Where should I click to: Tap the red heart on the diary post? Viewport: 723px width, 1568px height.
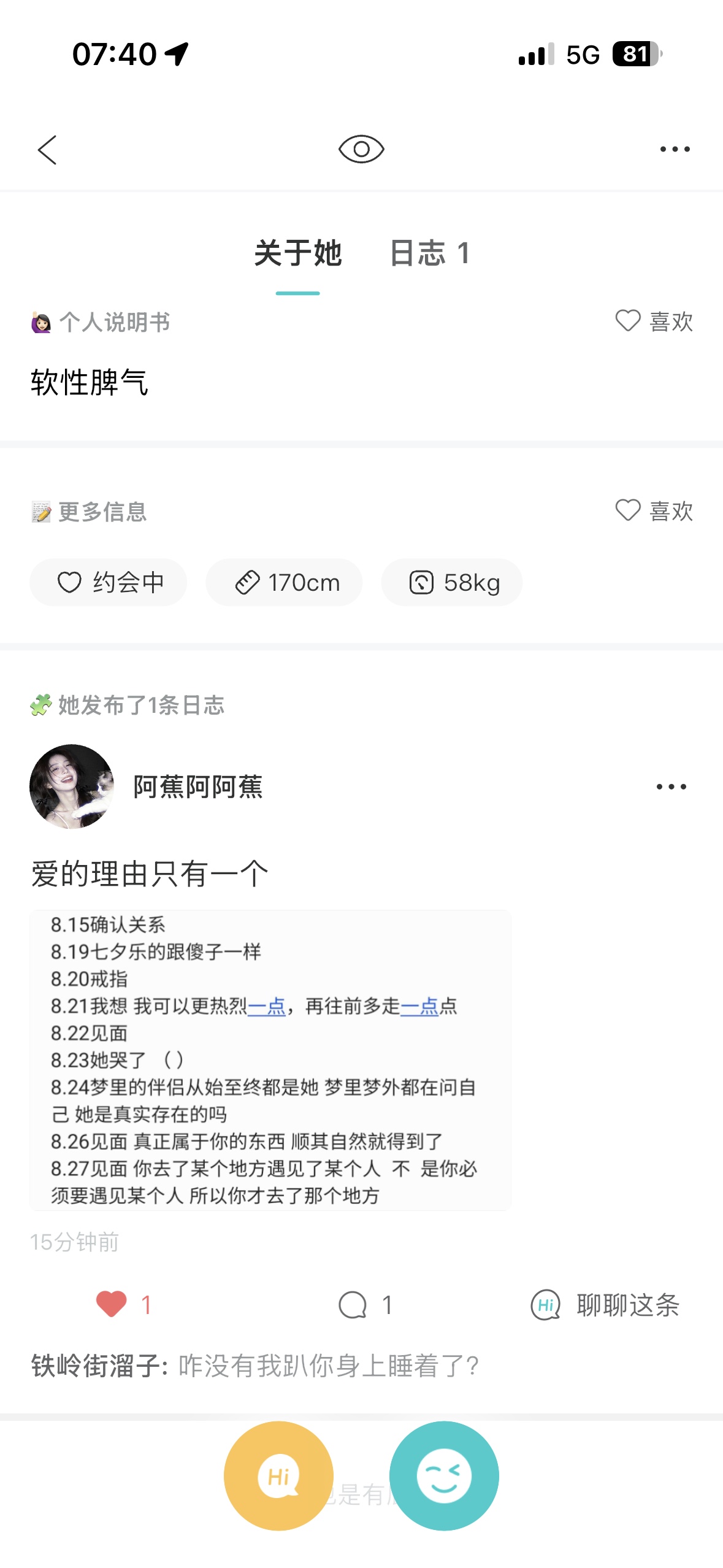click(x=112, y=1304)
